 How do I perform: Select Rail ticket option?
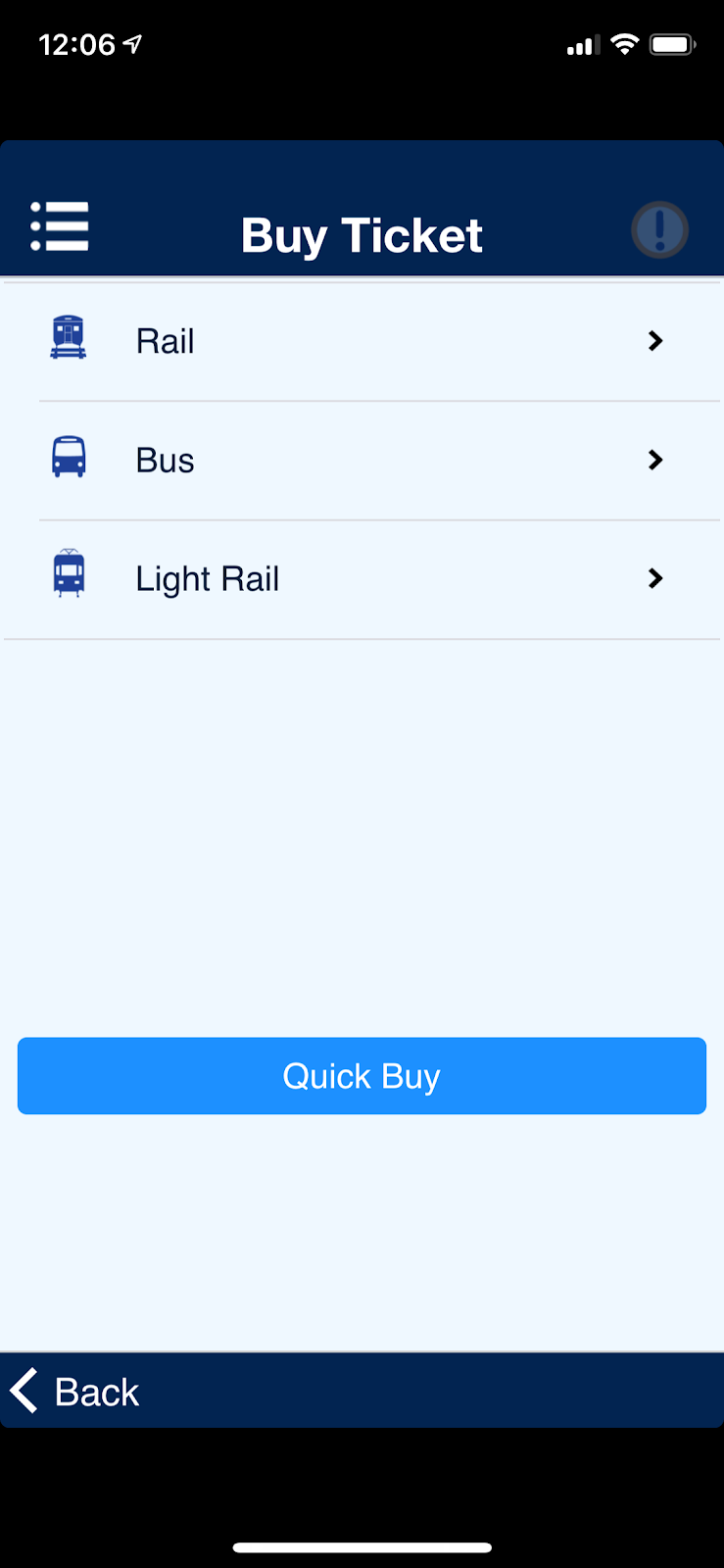[x=362, y=341]
